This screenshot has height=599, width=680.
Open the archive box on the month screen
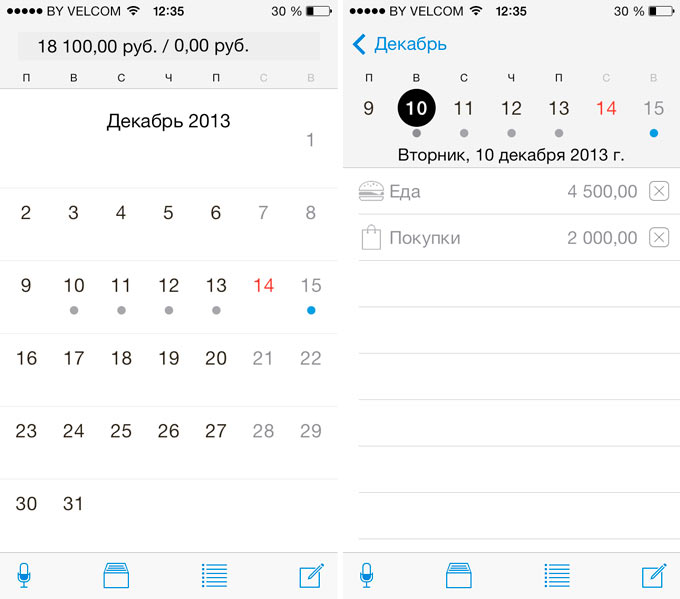[x=118, y=576]
